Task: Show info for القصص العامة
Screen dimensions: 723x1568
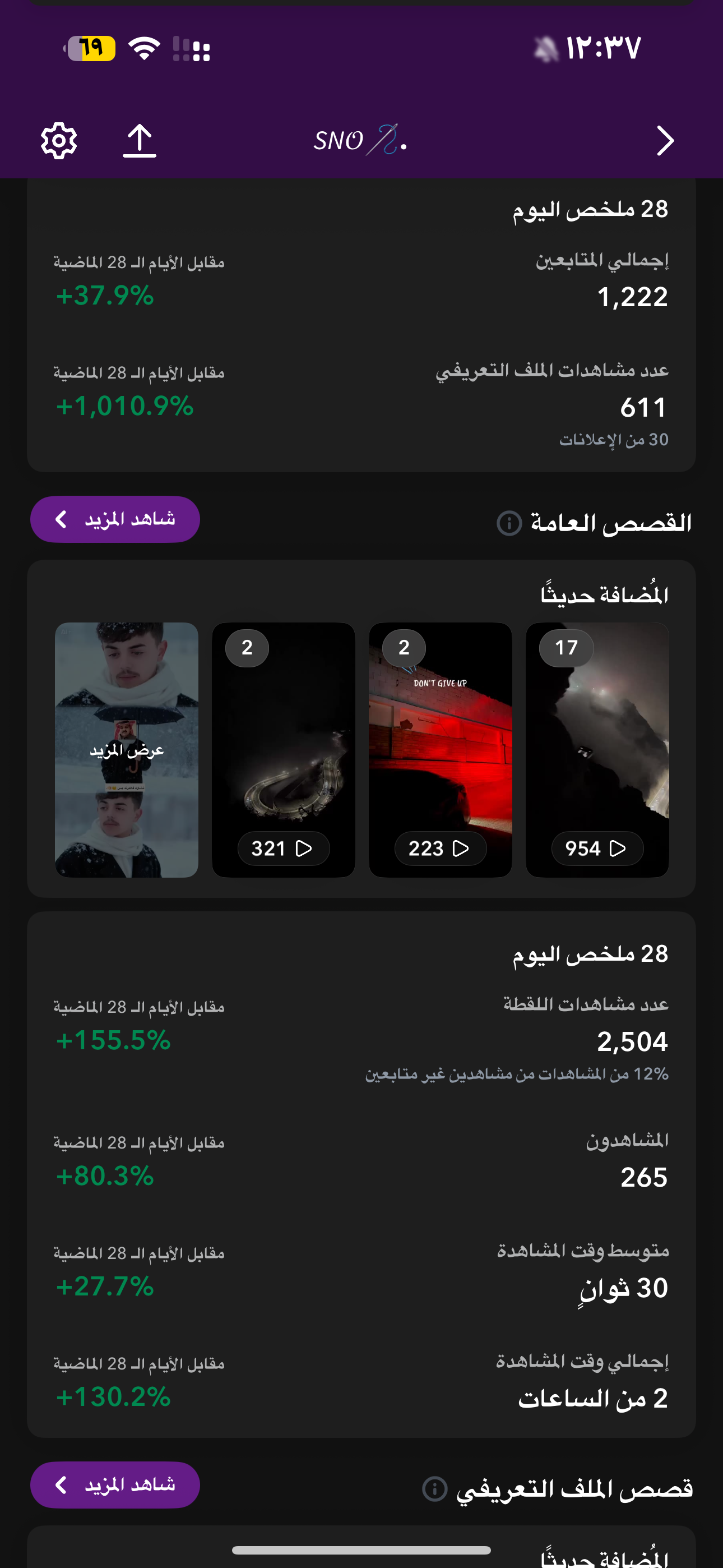Action: 509,523
